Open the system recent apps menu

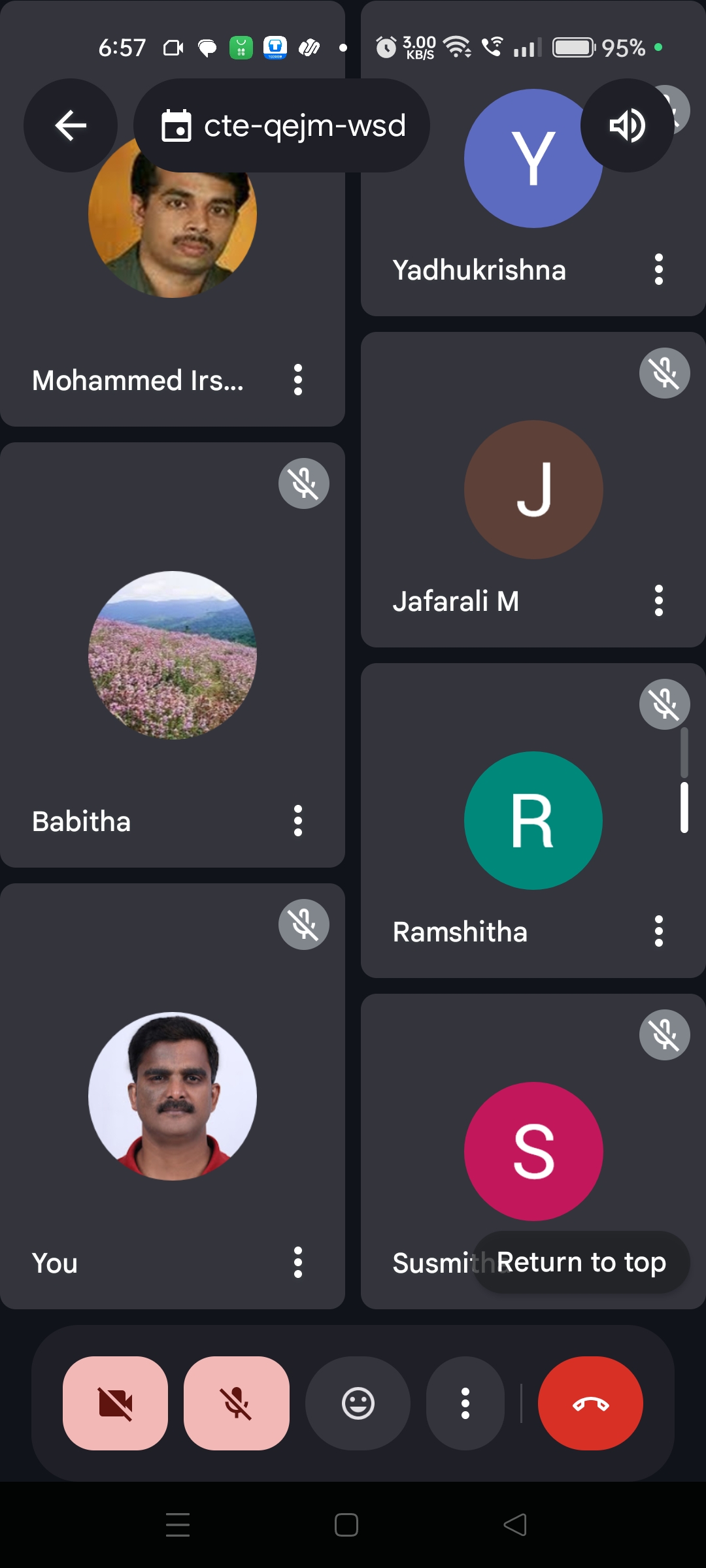pyautogui.click(x=178, y=1525)
